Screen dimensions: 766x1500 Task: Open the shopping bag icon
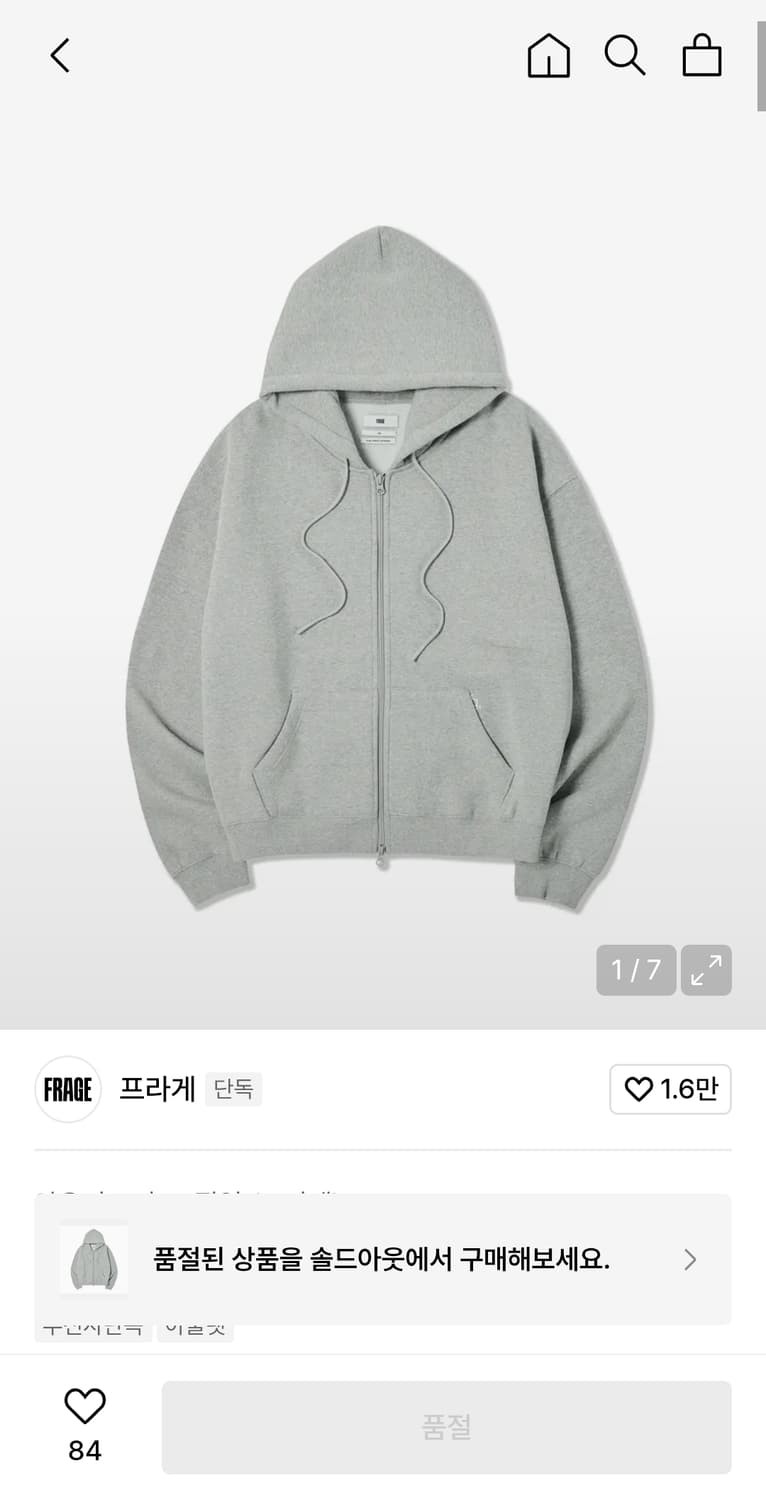pyautogui.click(x=702, y=56)
